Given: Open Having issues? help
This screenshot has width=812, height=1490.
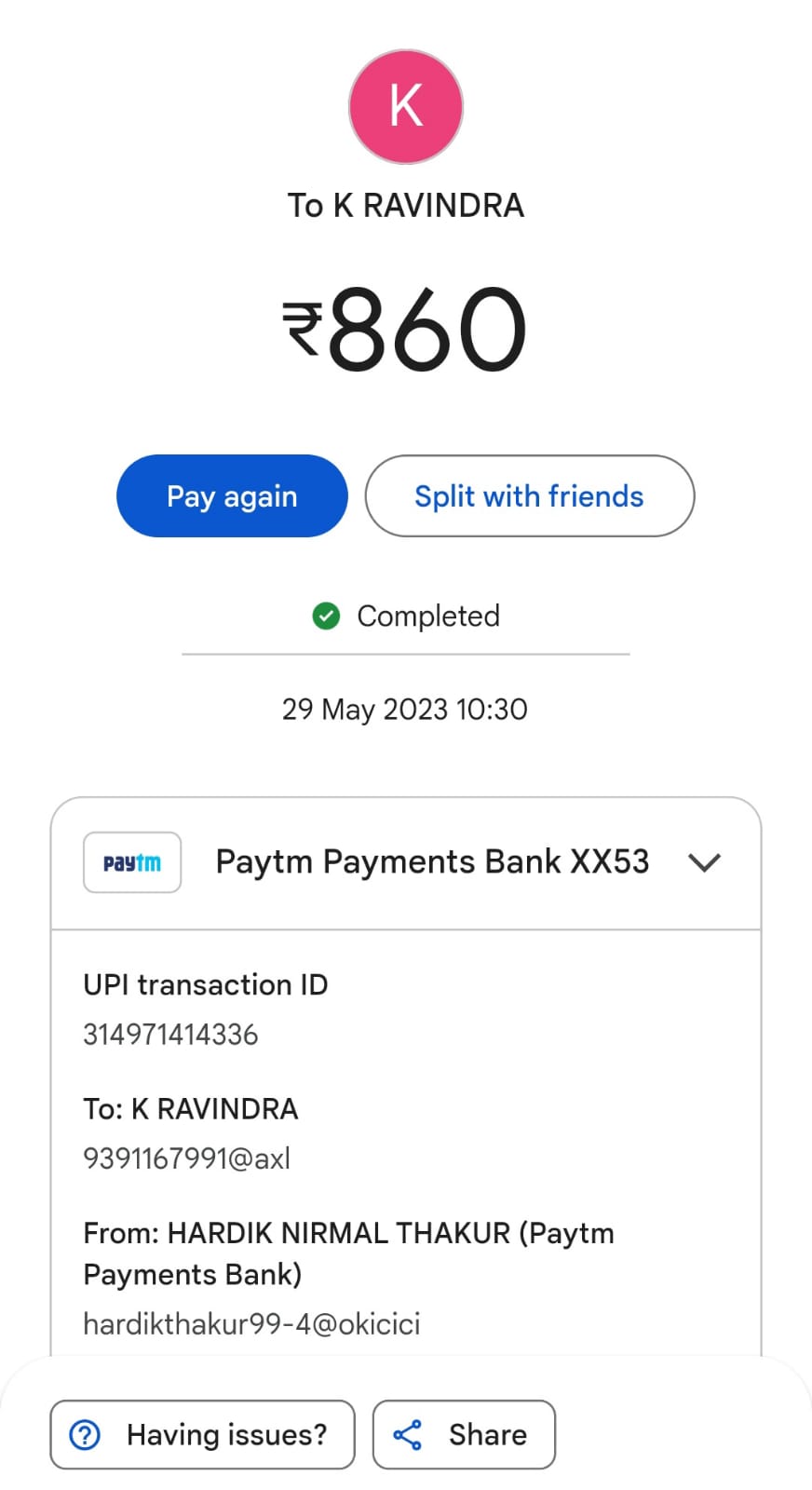Looking at the screenshot, I should [x=202, y=1434].
